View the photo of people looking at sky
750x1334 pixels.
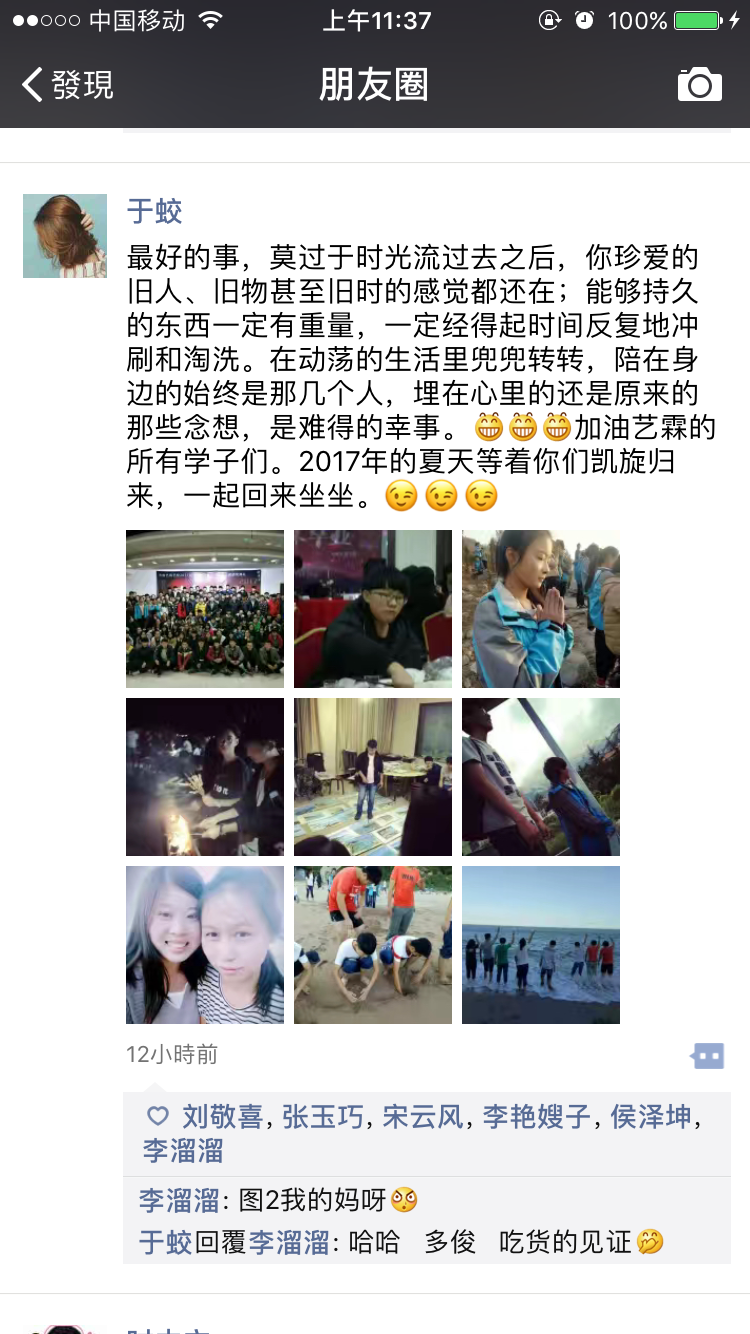pyautogui.click(x=541, y=777)
